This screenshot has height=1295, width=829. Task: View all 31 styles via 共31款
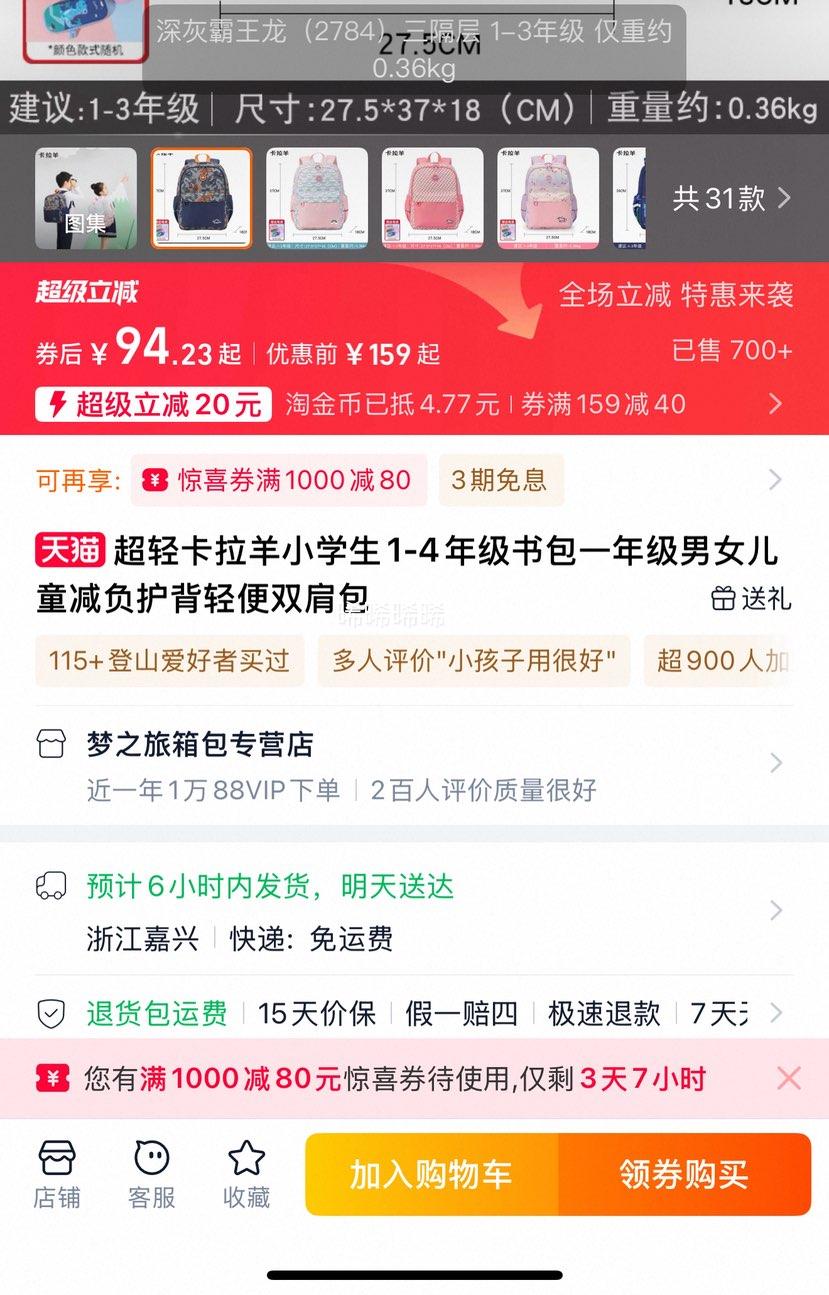731,198
